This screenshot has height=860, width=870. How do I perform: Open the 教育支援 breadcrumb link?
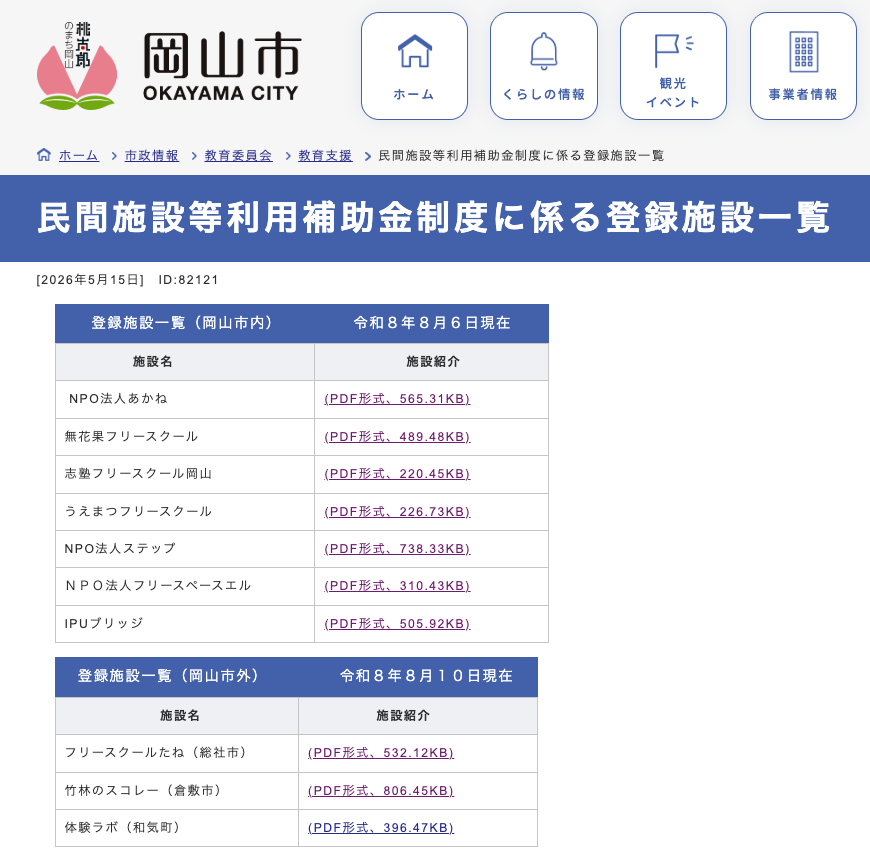click(325, 156)
